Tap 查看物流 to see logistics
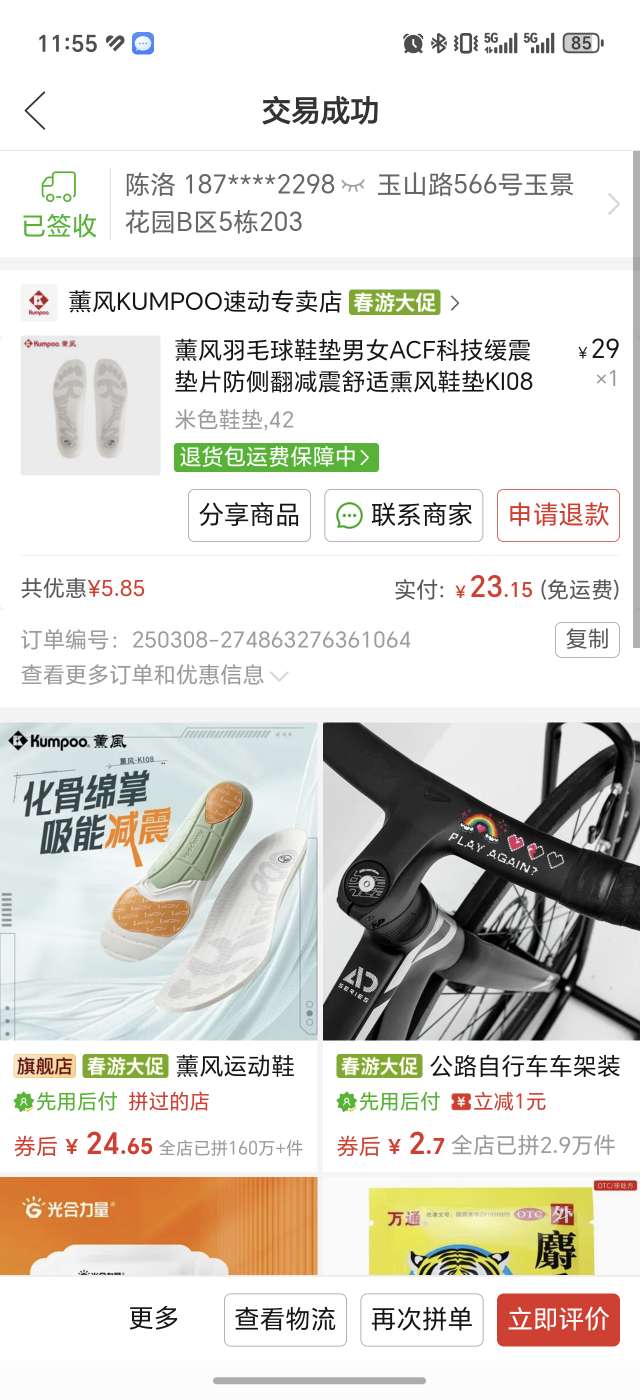640x1400 pixels. (285, 1319)
